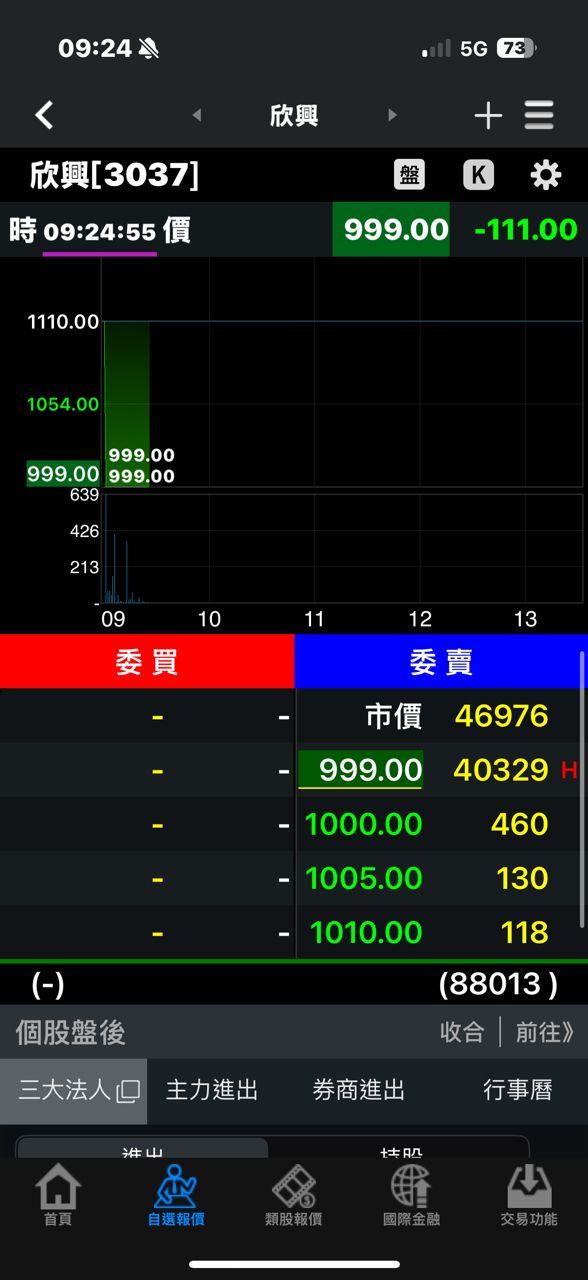Viewport: 588px width, 1280px height.
Task: Go to 首頁 in bottom navigation
Action: coord(58,1195)
